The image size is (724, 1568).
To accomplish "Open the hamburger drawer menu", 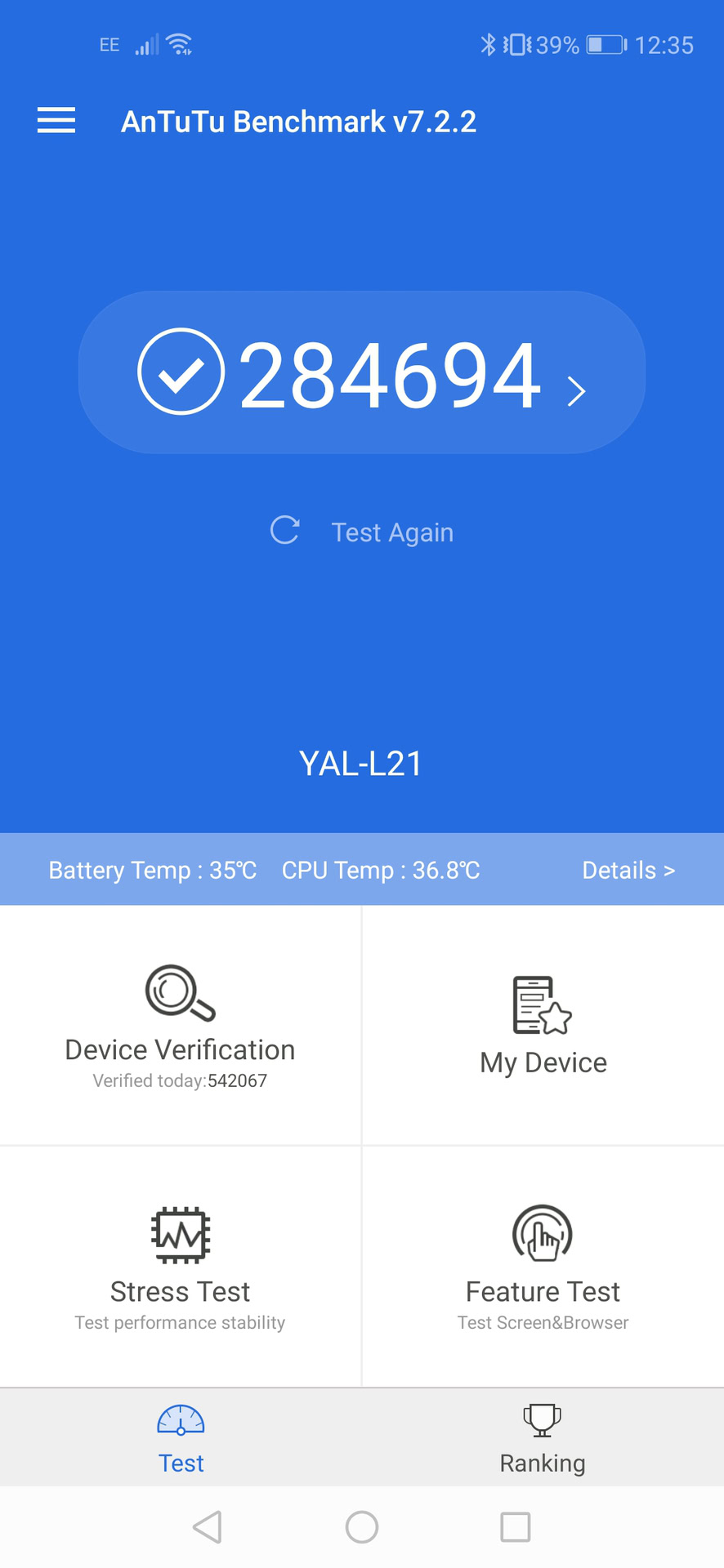I will (x=56, y=120).
